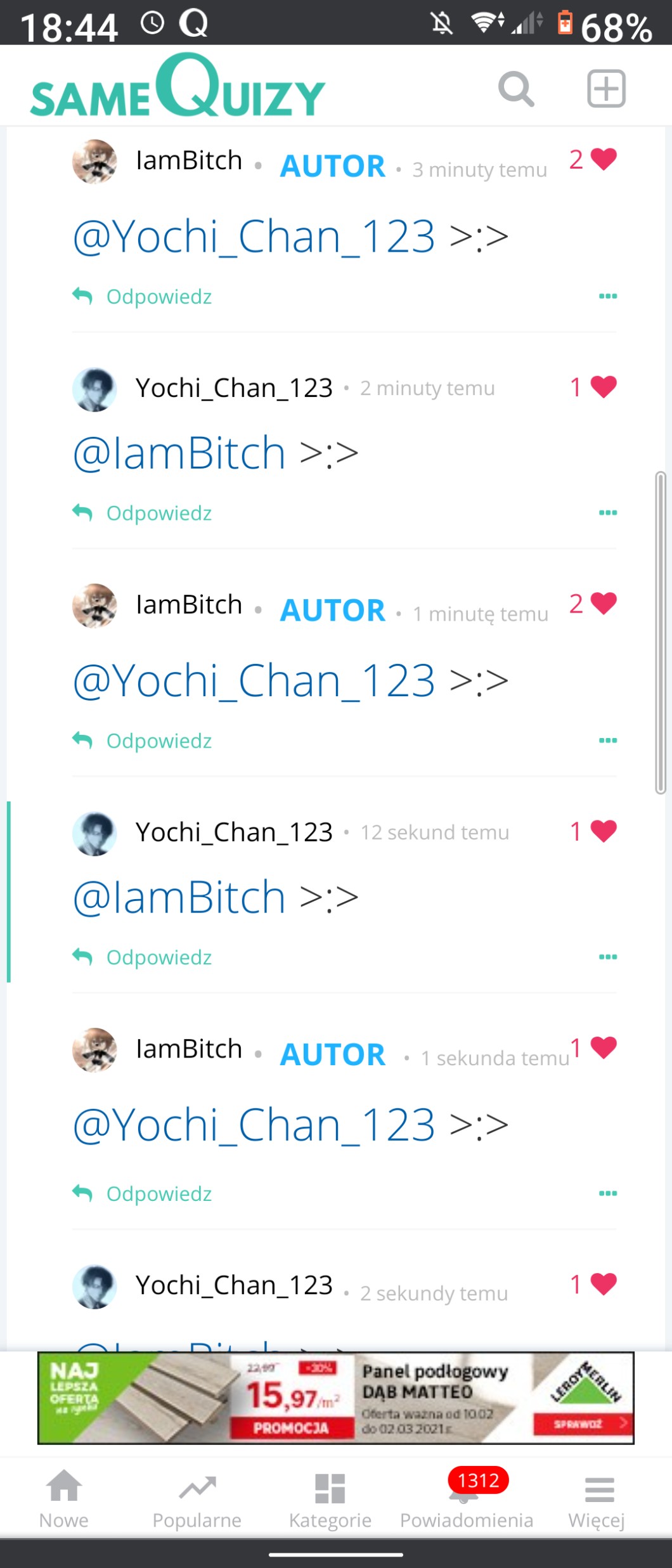The width and height of the screenshot is (672, 1568).
Task: Switch to the Popularne tab
Action: point(197,1500)
